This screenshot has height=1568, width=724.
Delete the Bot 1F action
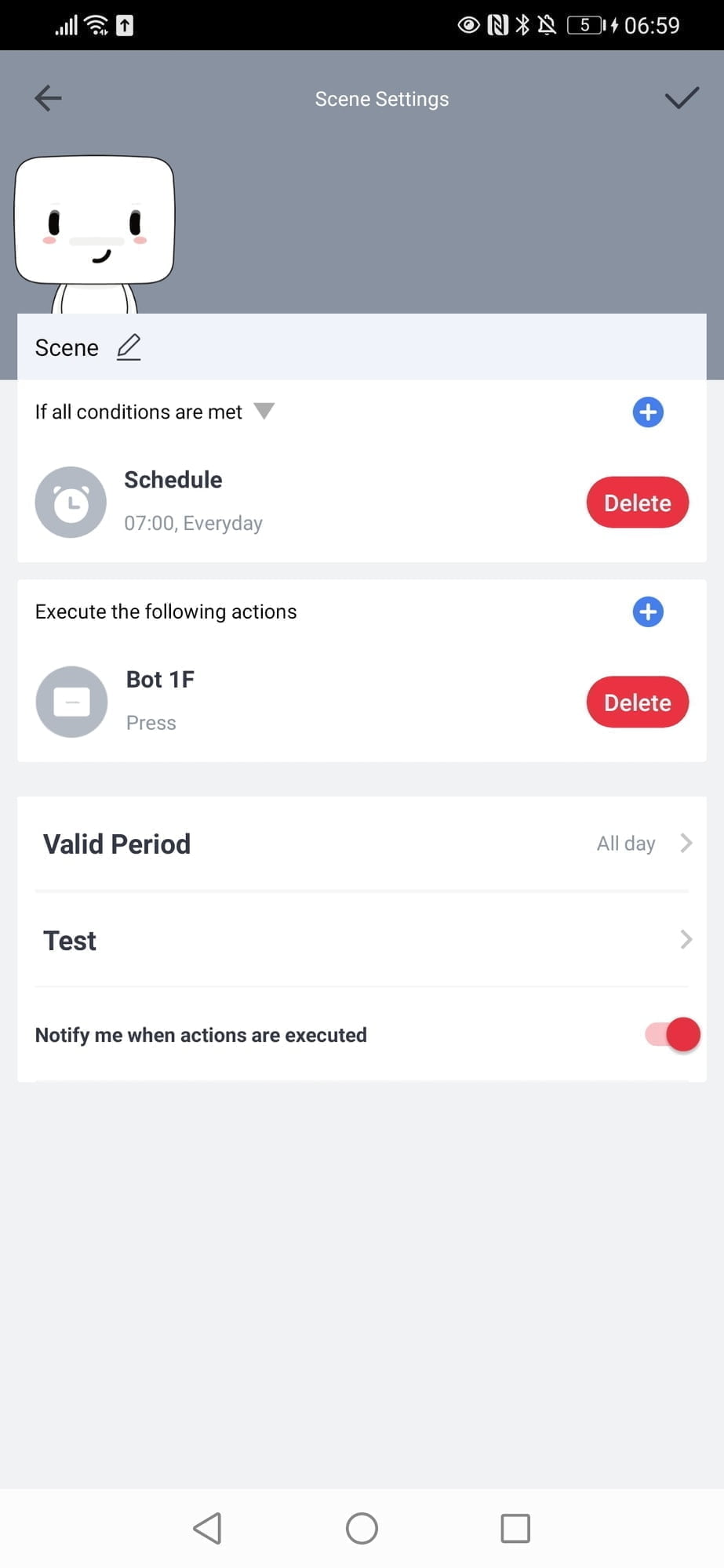point(637,702)
